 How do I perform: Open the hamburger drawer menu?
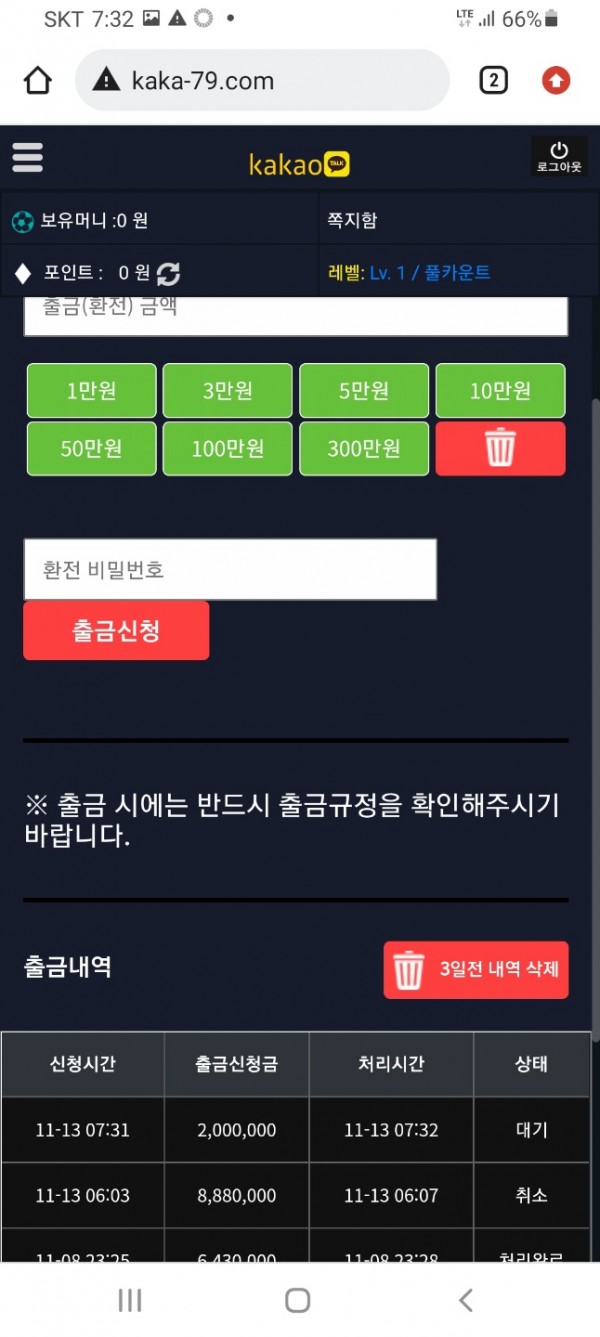[x=27, y=157]
